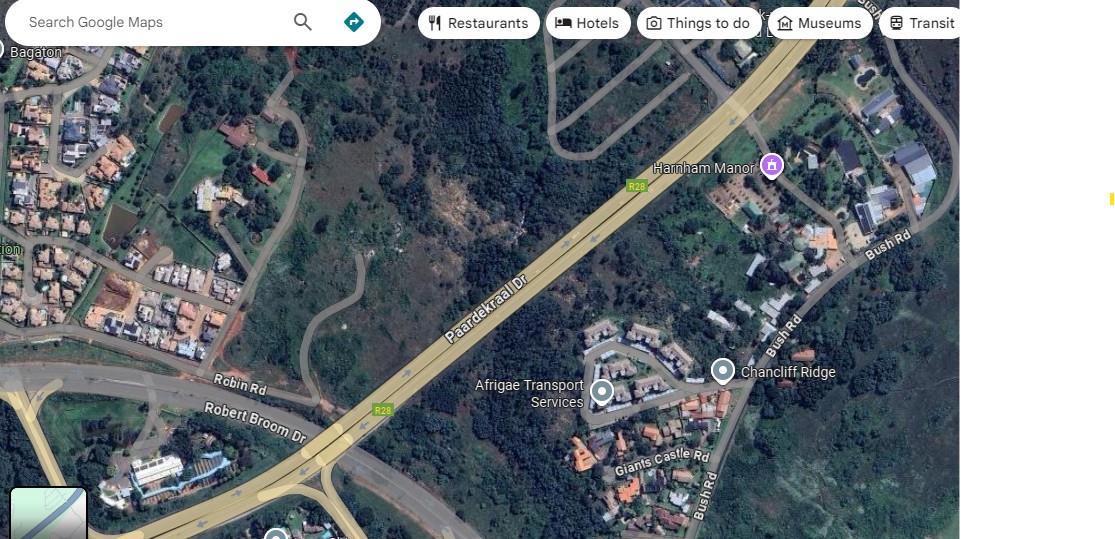Select the Transit chip
The height and width of the screenshot is (539, 1115).
point(921,23)
